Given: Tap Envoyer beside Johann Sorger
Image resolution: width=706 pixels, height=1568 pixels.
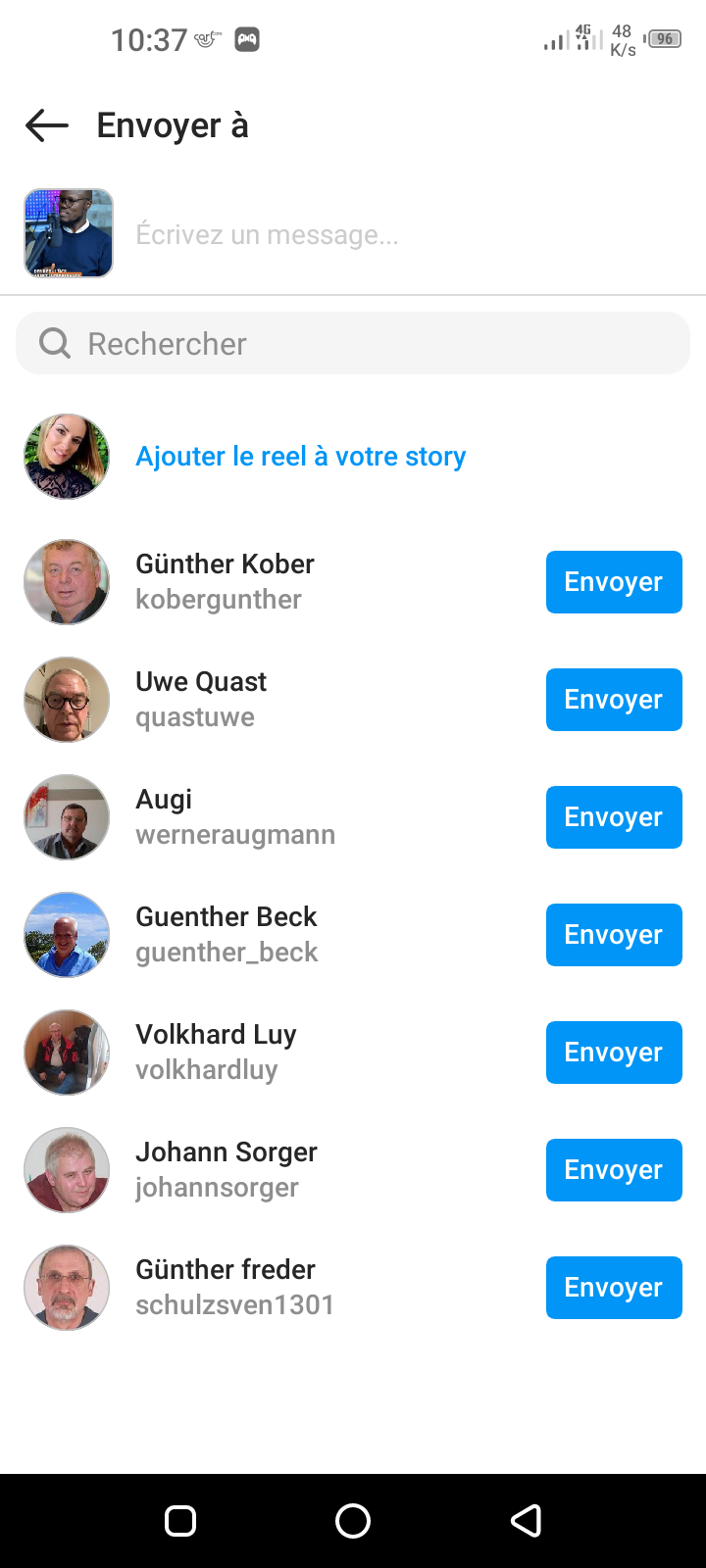Looking at the screenshot, I should point(614,1170).
